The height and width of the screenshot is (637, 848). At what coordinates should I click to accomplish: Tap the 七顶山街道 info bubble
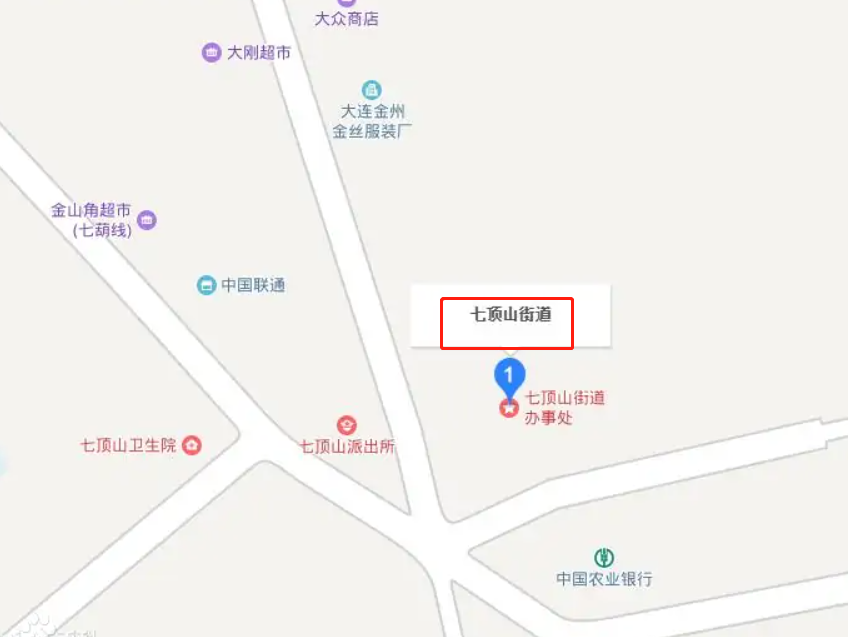(510, 315)
